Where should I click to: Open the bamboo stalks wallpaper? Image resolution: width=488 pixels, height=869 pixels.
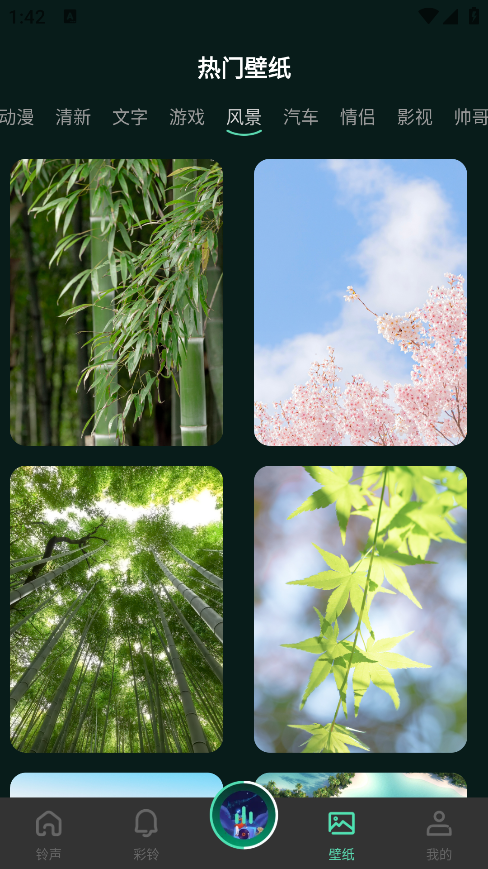(116, 303)
